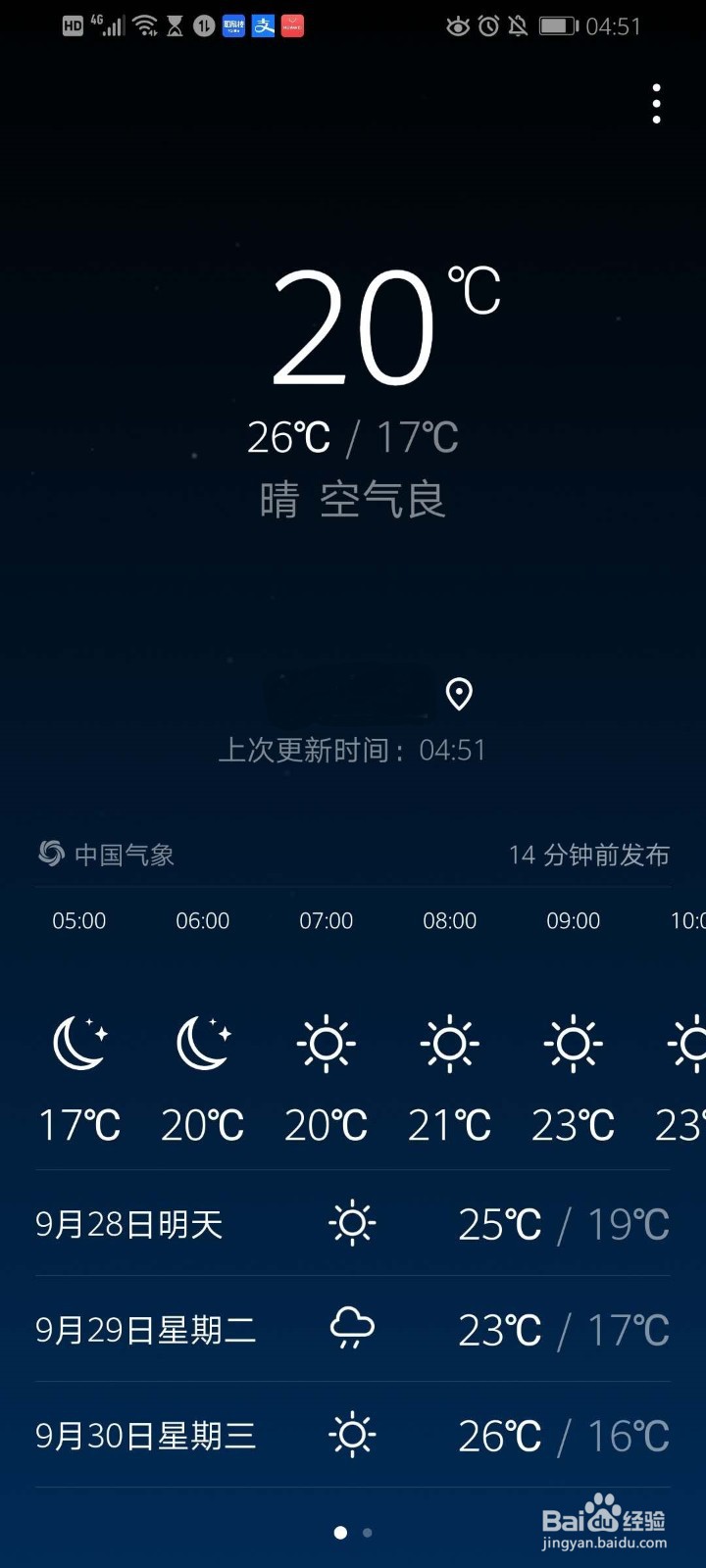Tap the 14分钟前发布 publish timestamp

coord(588,854)
